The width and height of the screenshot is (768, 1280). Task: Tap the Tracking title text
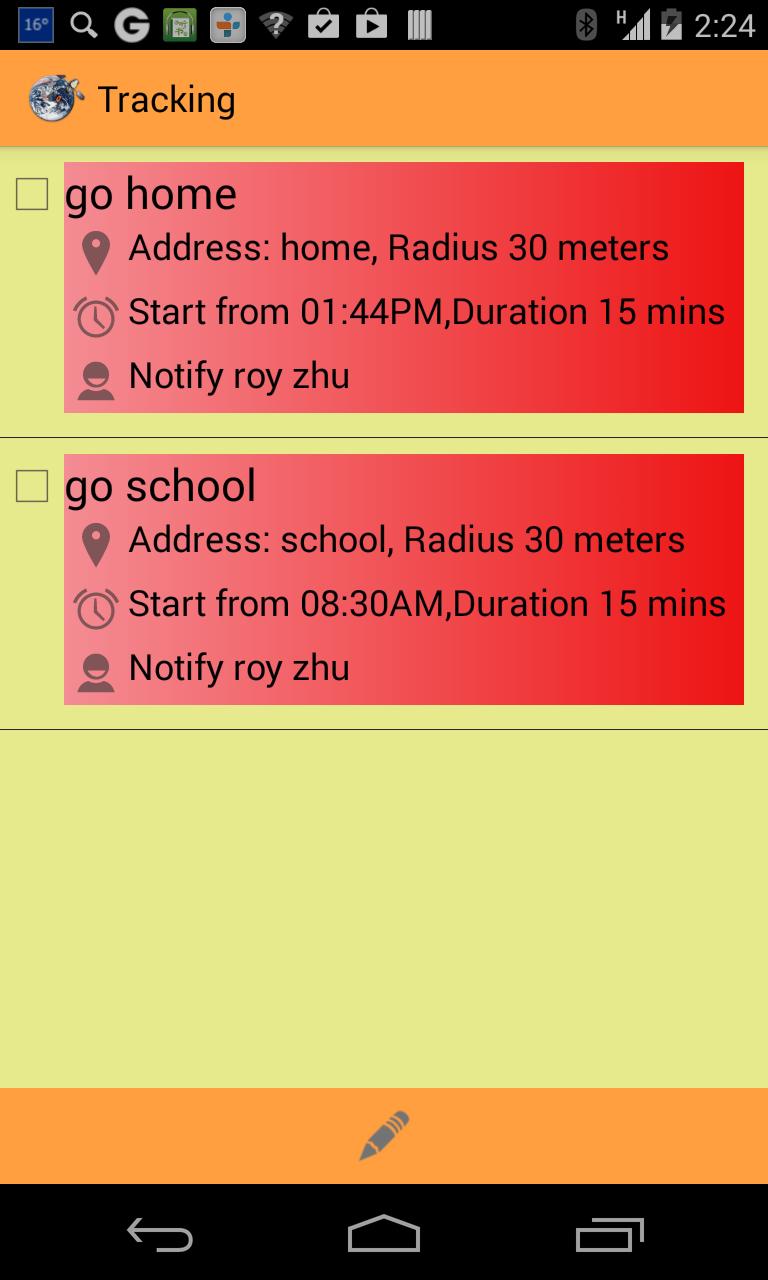click(x=167, y=98)
